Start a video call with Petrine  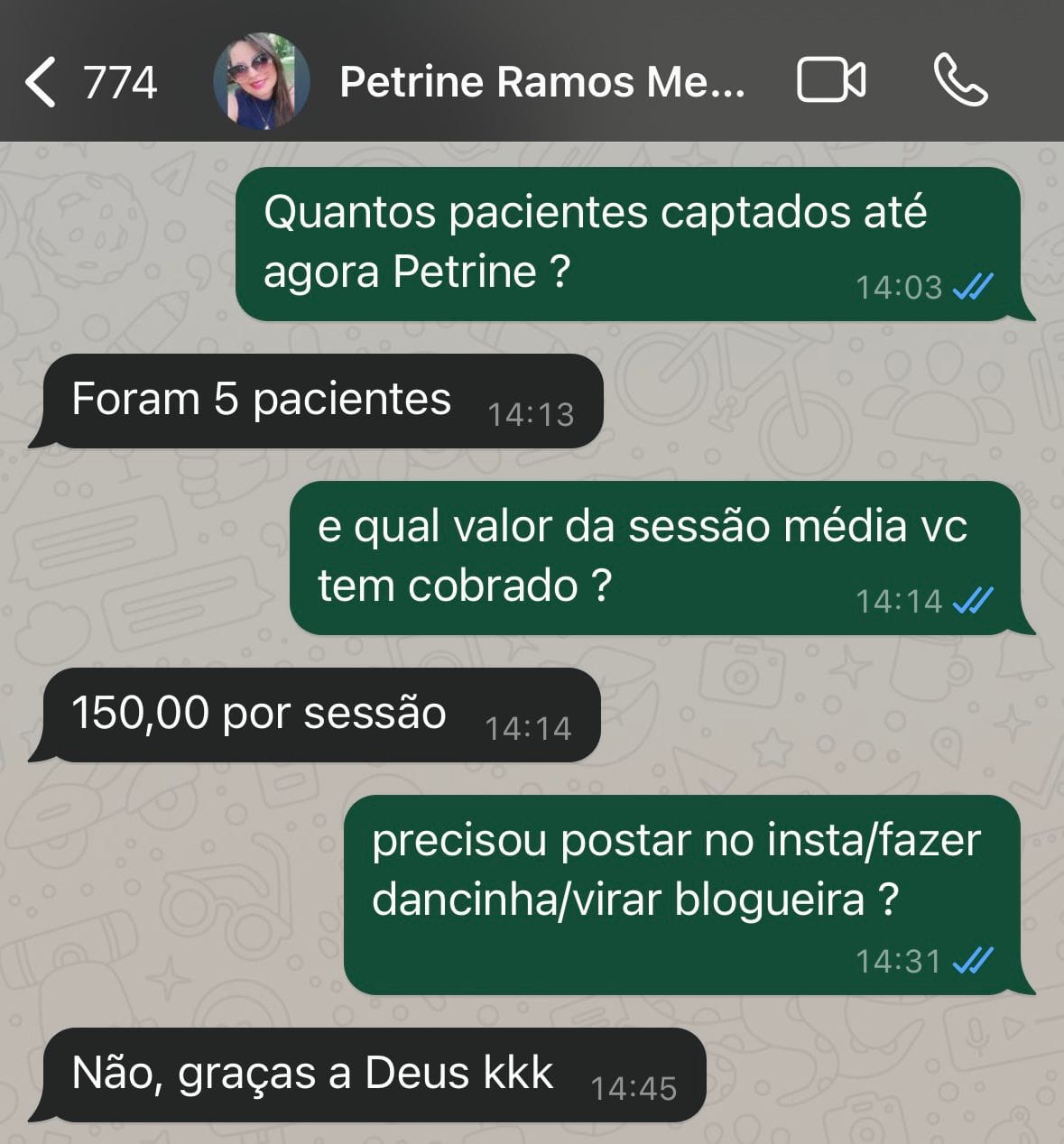tap(831, 81)
